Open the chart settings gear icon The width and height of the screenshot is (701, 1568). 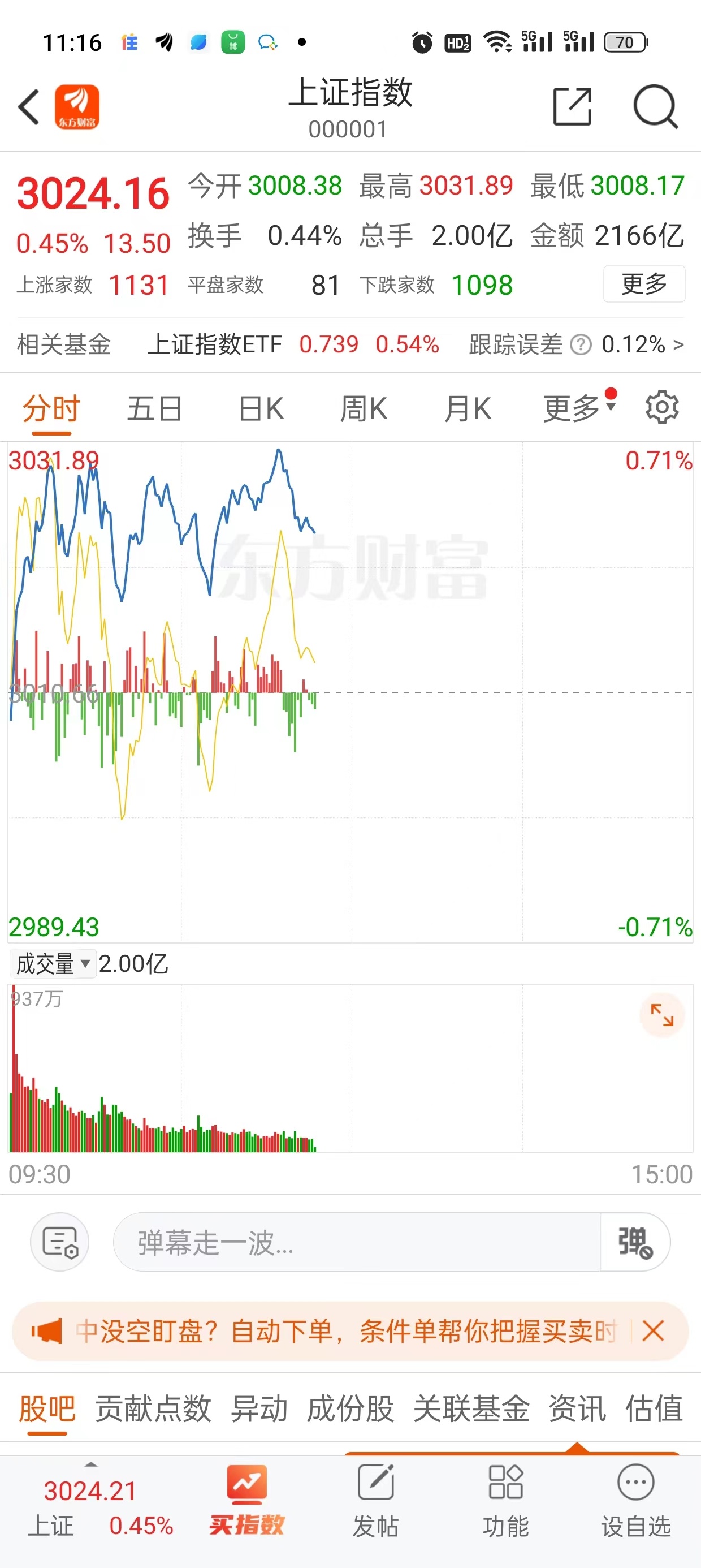663,407
